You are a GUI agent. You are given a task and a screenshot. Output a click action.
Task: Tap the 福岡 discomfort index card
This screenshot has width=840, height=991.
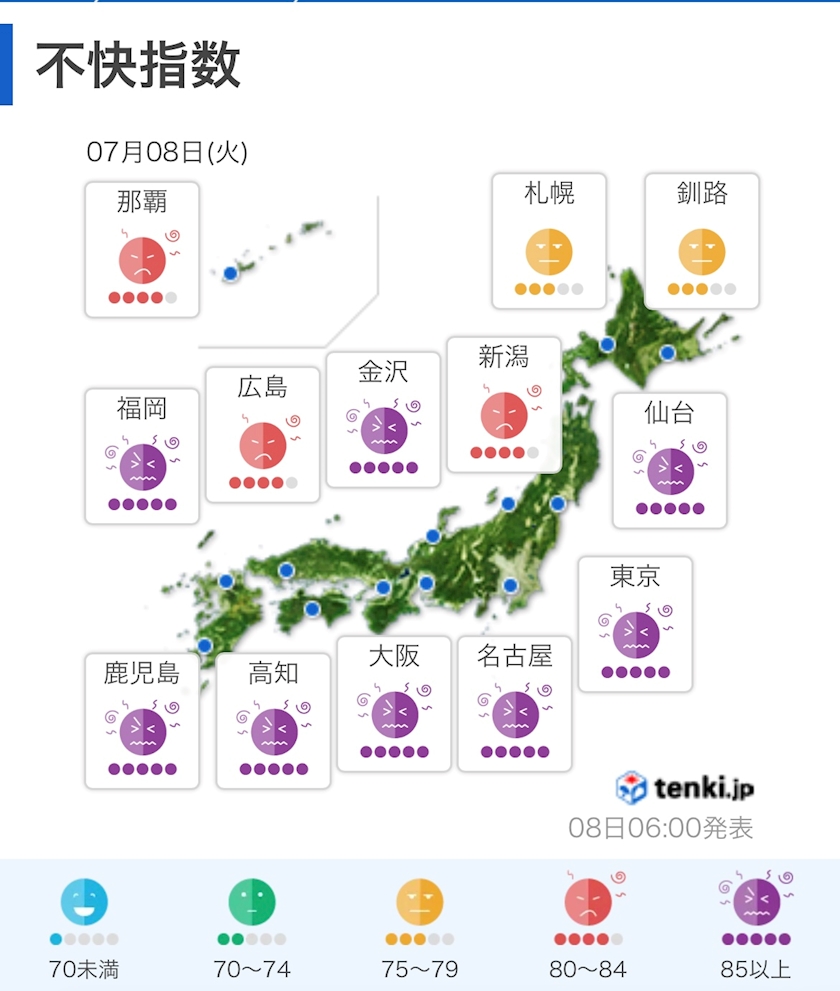[142, 456]
